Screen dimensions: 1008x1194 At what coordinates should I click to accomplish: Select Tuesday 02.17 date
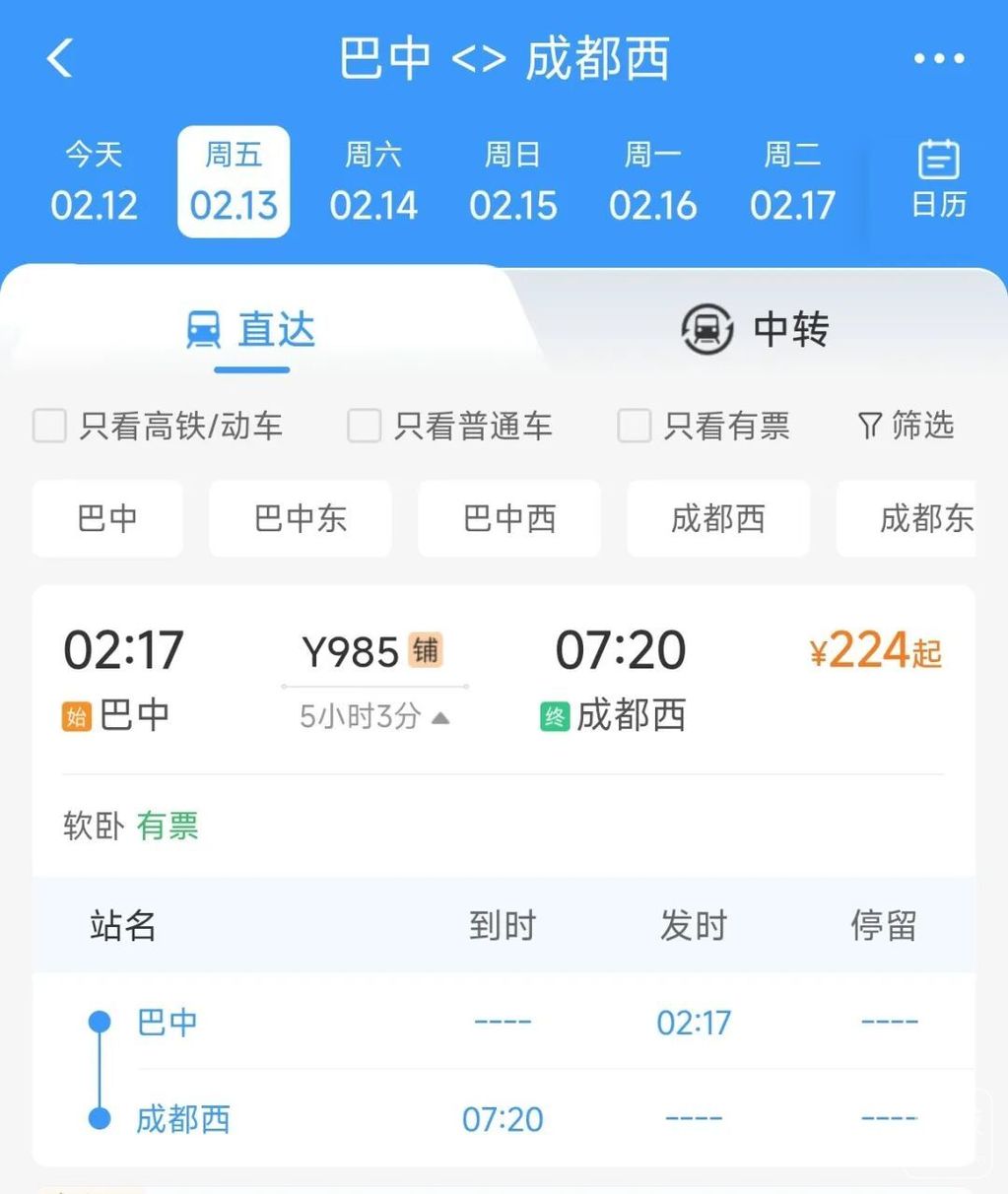(x=792, y=181)
